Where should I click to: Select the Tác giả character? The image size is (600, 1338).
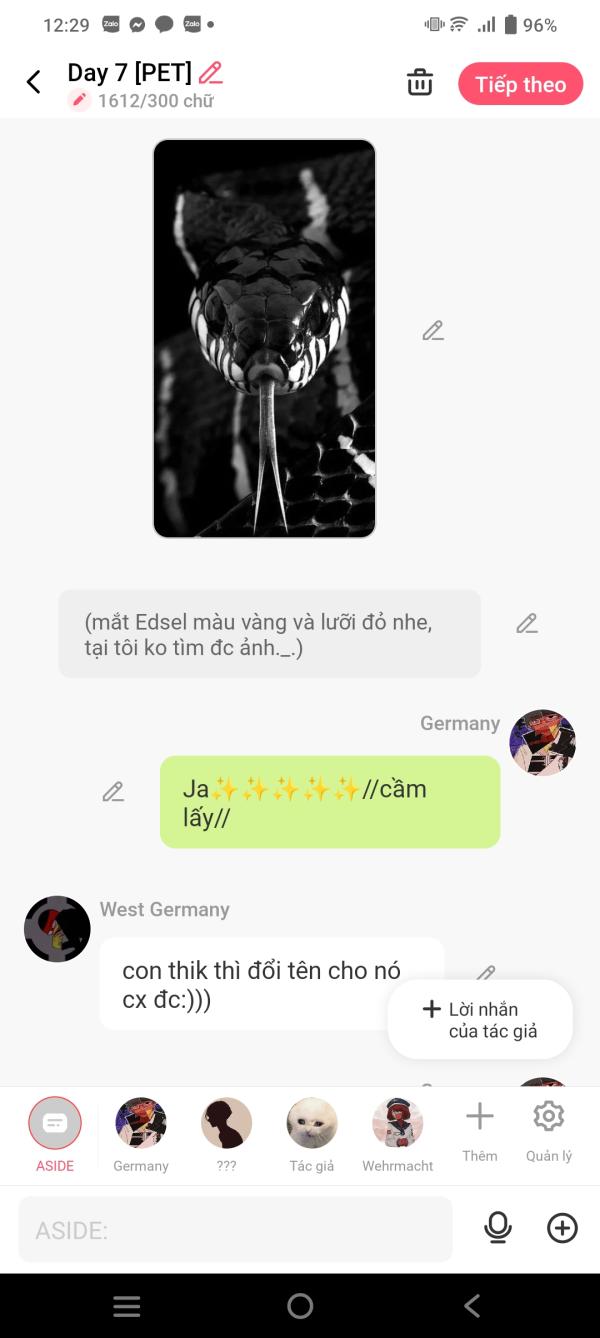point(312,1134)
